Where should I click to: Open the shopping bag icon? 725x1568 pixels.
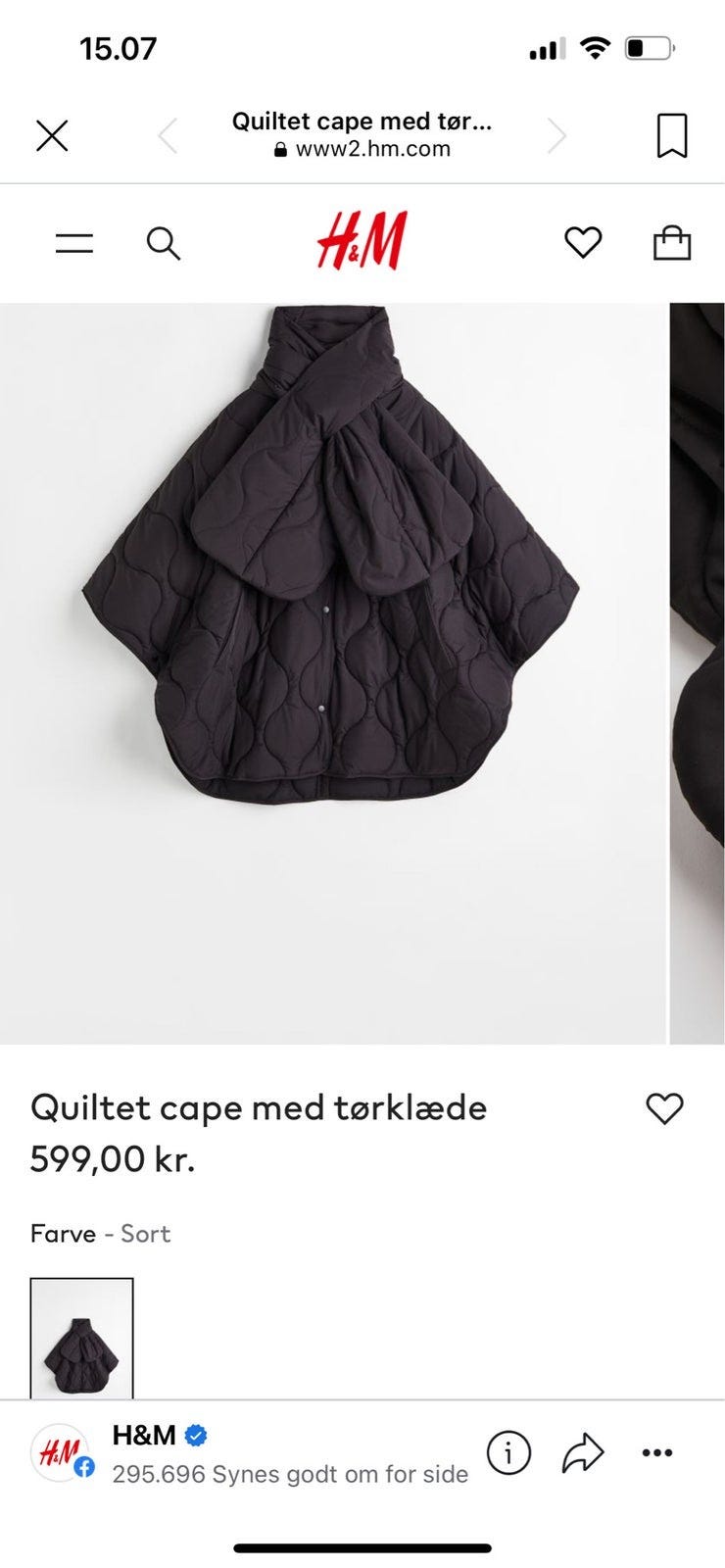(x=673, y=242)
